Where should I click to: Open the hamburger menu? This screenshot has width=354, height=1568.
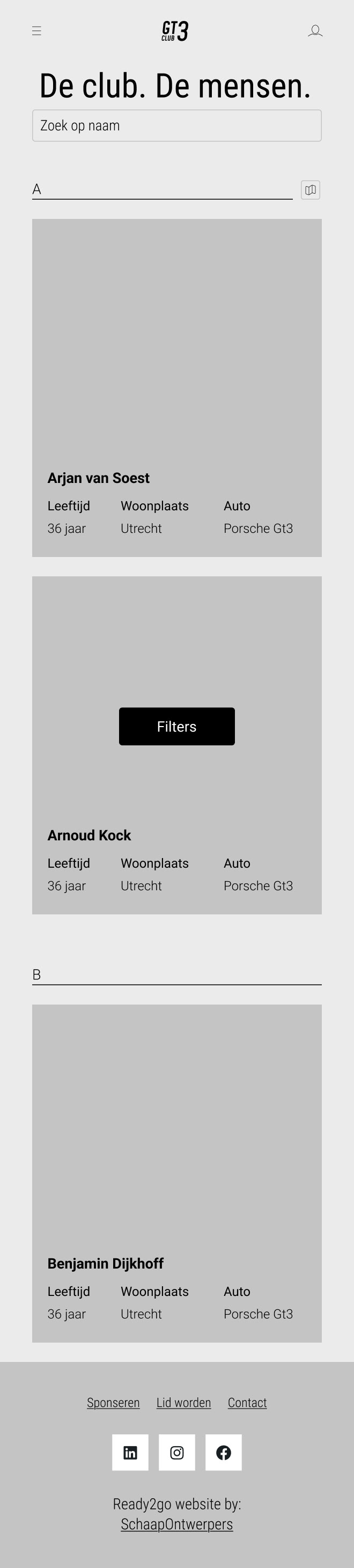click(36, 31)
